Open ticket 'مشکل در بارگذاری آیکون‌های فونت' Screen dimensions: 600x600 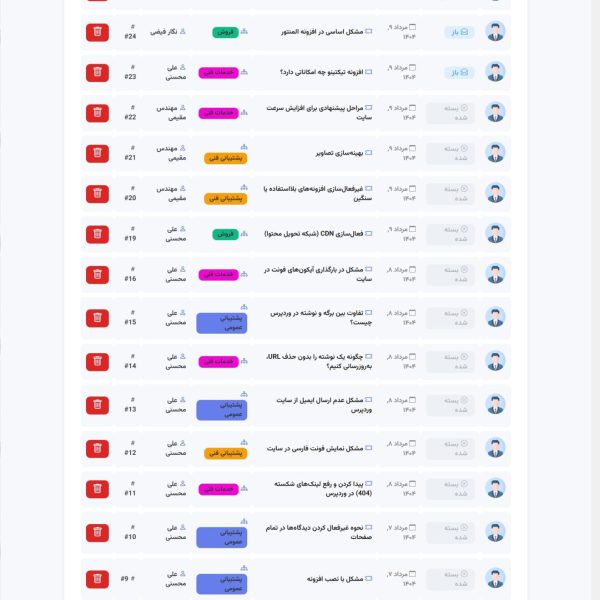click(x=318, y=274)
